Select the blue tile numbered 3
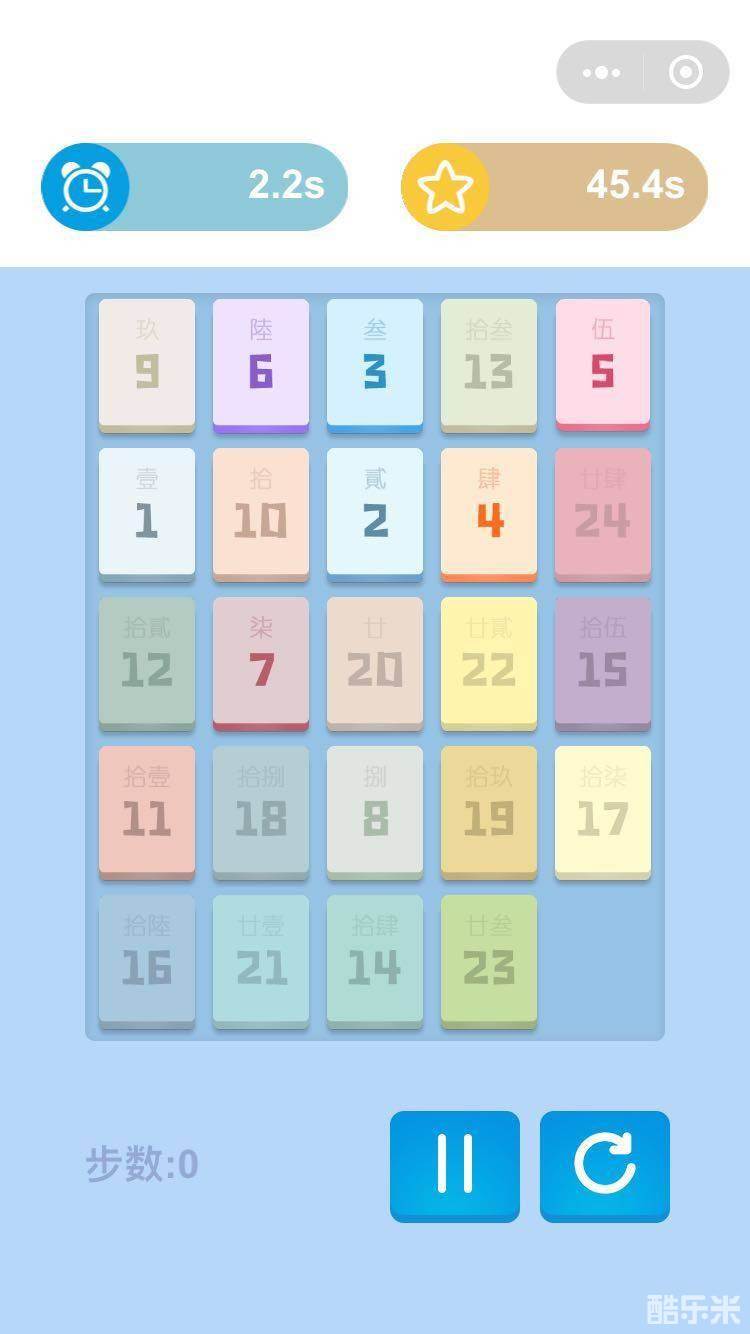 tap(375, 364)
